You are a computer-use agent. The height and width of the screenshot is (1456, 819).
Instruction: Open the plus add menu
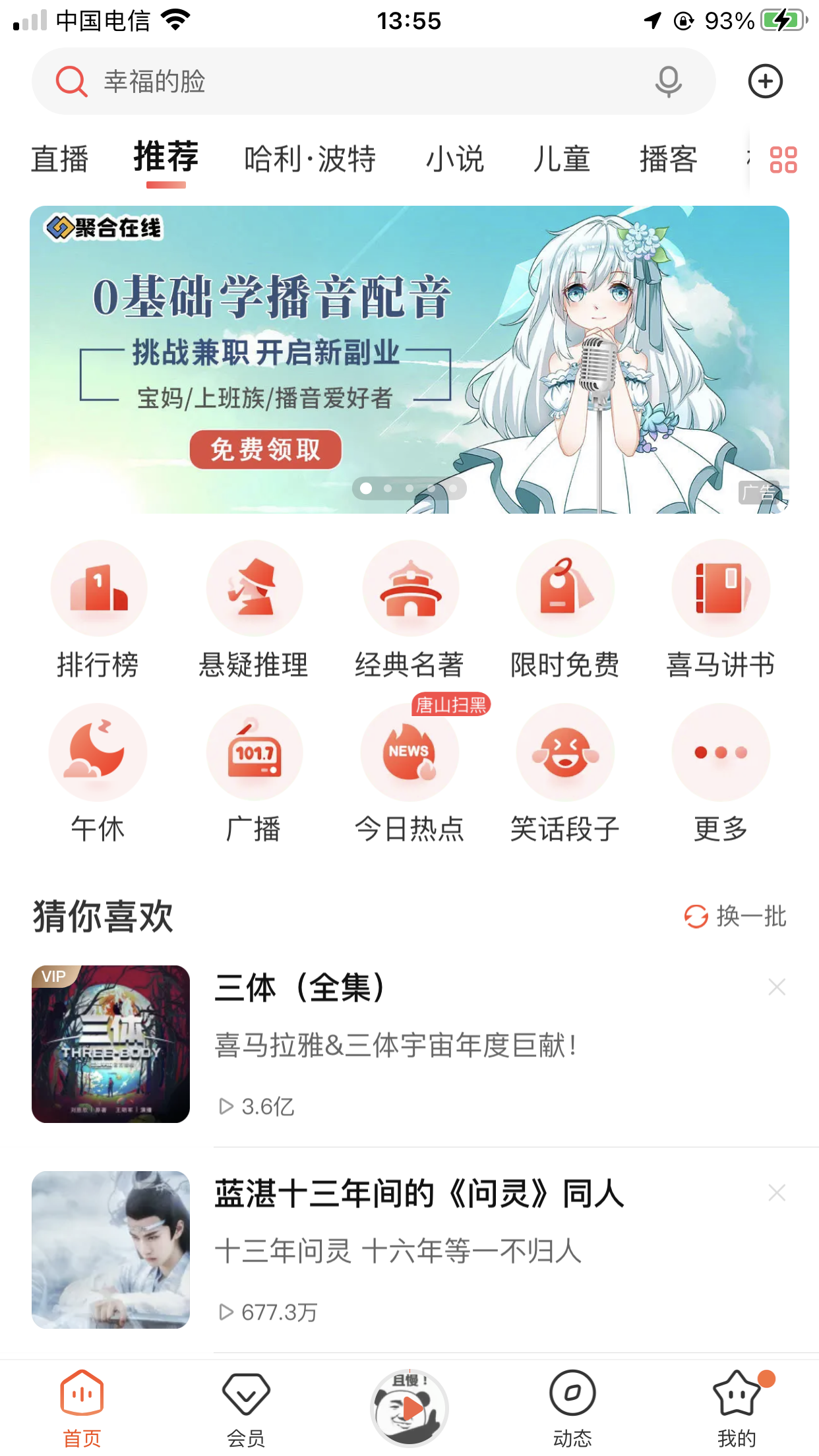click(x=765, y=82)
